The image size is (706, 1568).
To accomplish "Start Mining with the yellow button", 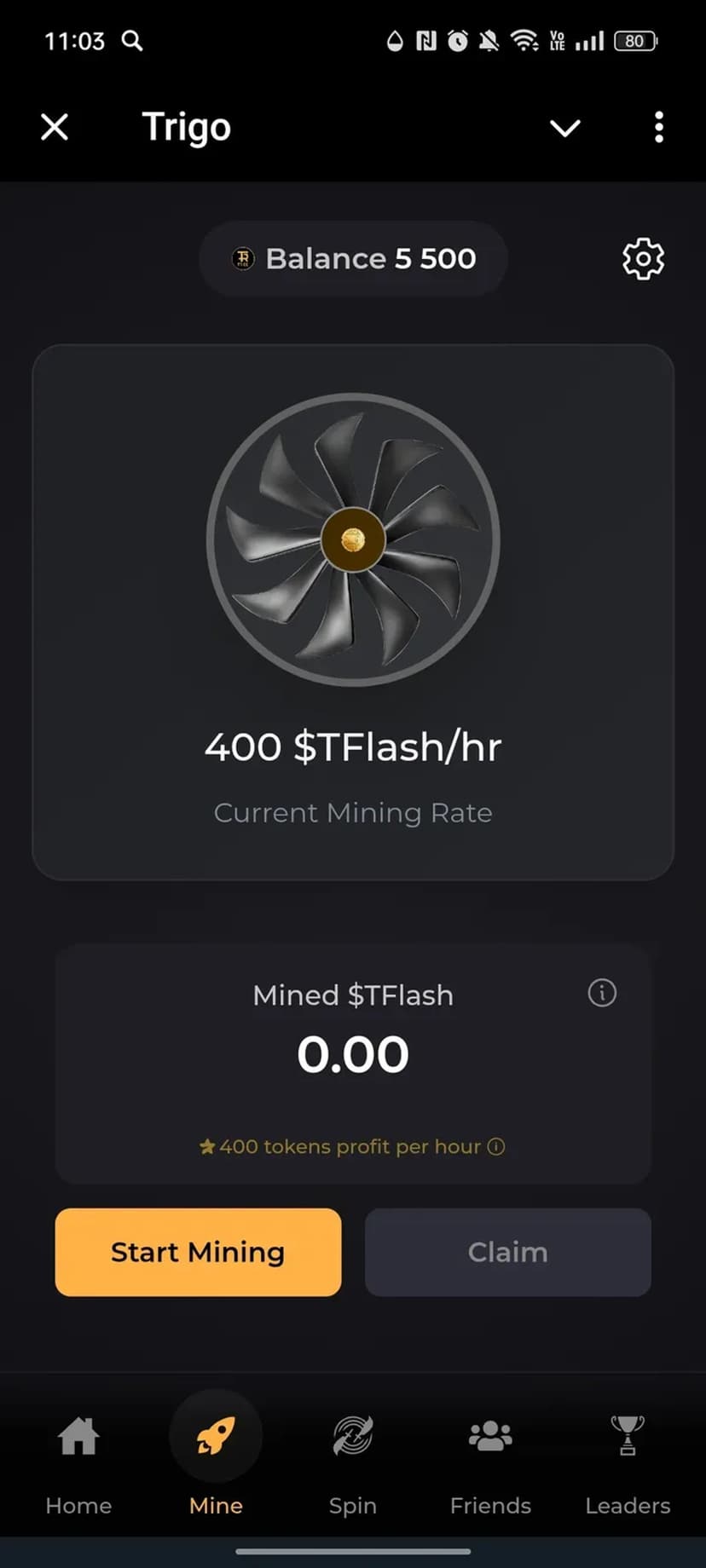I will coord(198,1252).
